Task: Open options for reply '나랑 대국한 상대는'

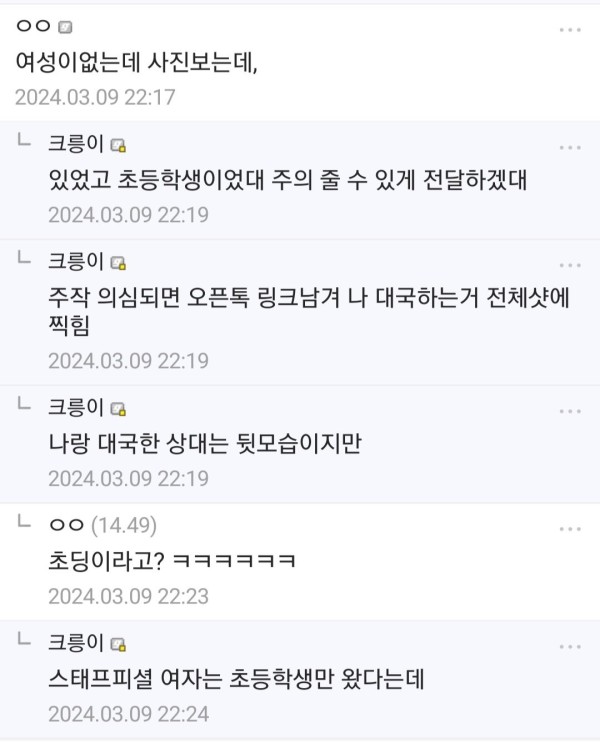Action: coord(570,410)
